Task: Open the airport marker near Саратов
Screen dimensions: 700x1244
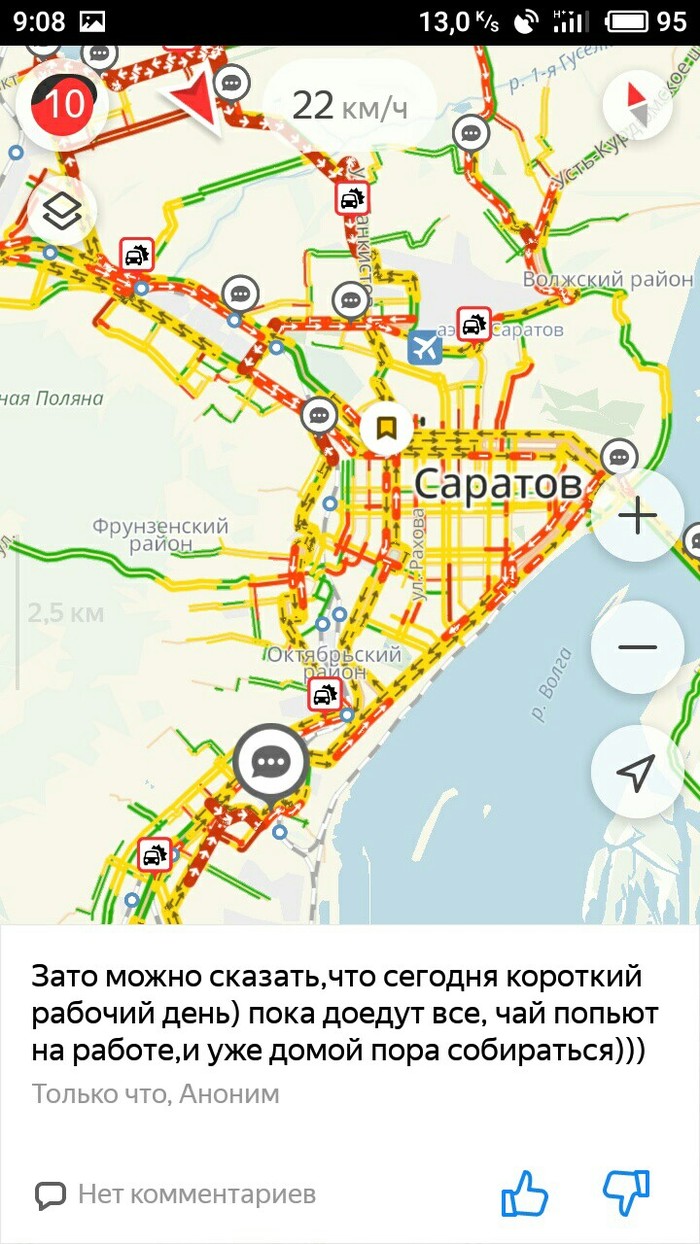Action: [x=425, y=347]
